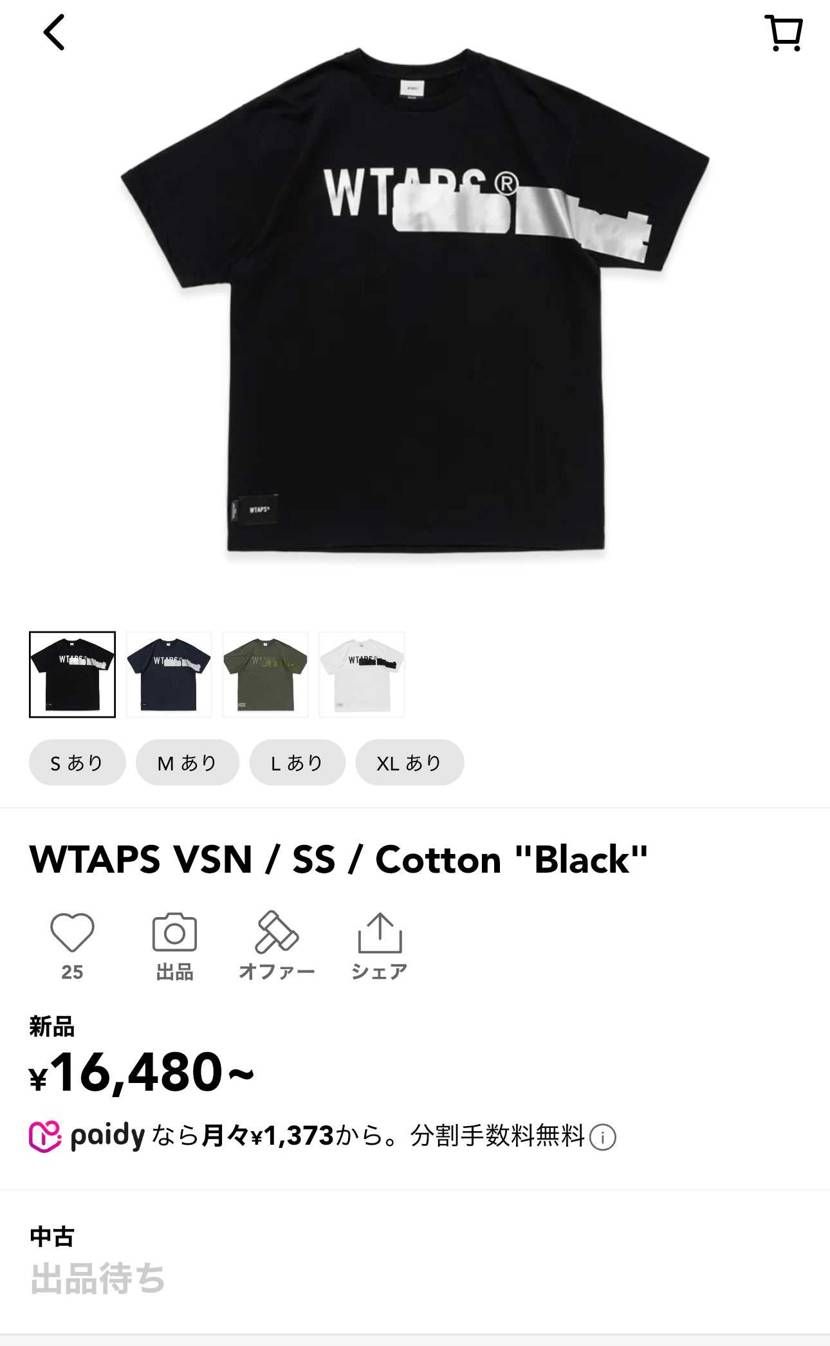
Task: Open the shopping cart
Action: tap(783, 33)
